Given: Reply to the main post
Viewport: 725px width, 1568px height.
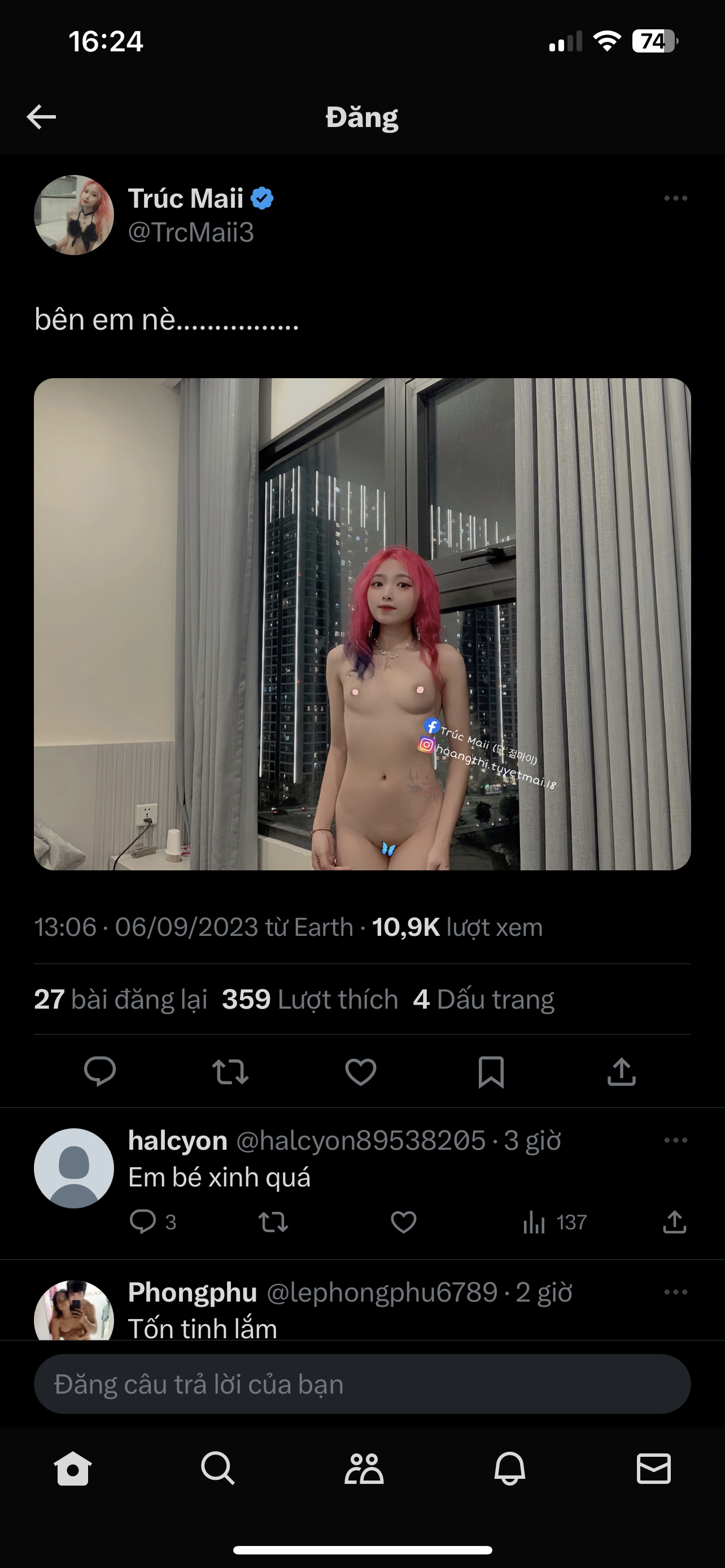Looking at the screenshot, I should tap(99, 1071).
